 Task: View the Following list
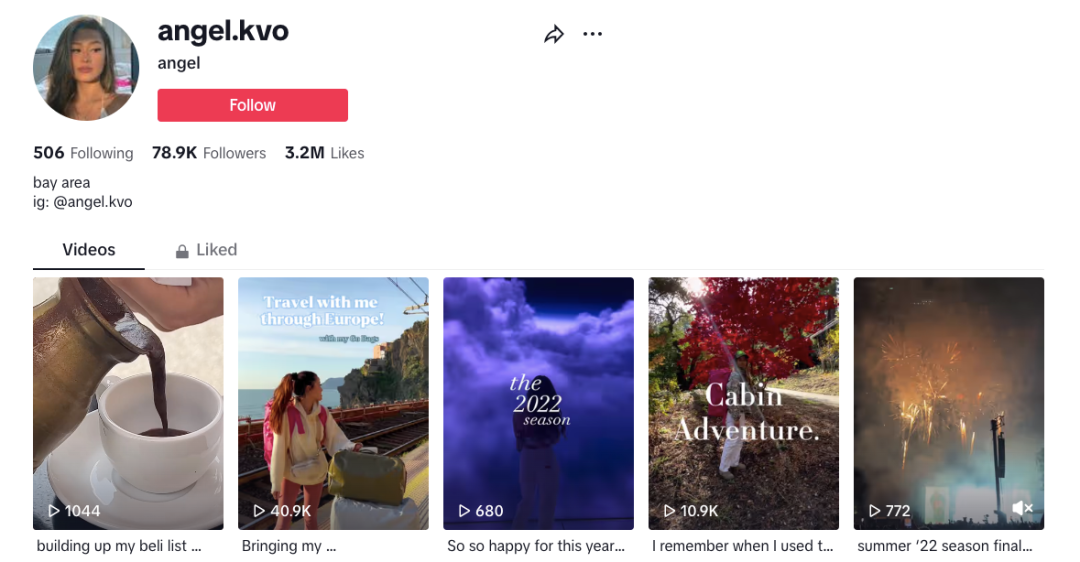click(83, 153)
